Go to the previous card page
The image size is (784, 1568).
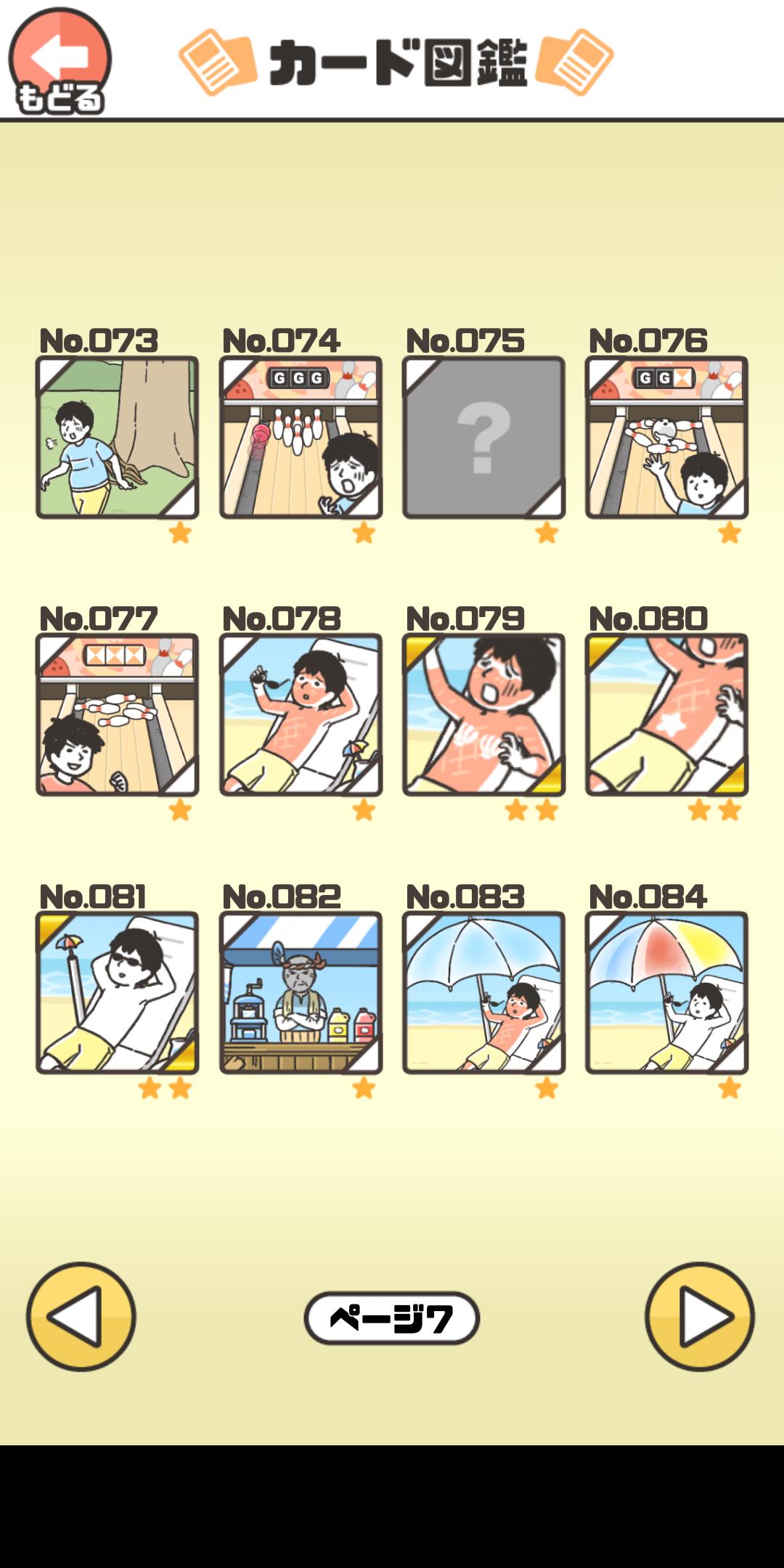coord(81,1316)
